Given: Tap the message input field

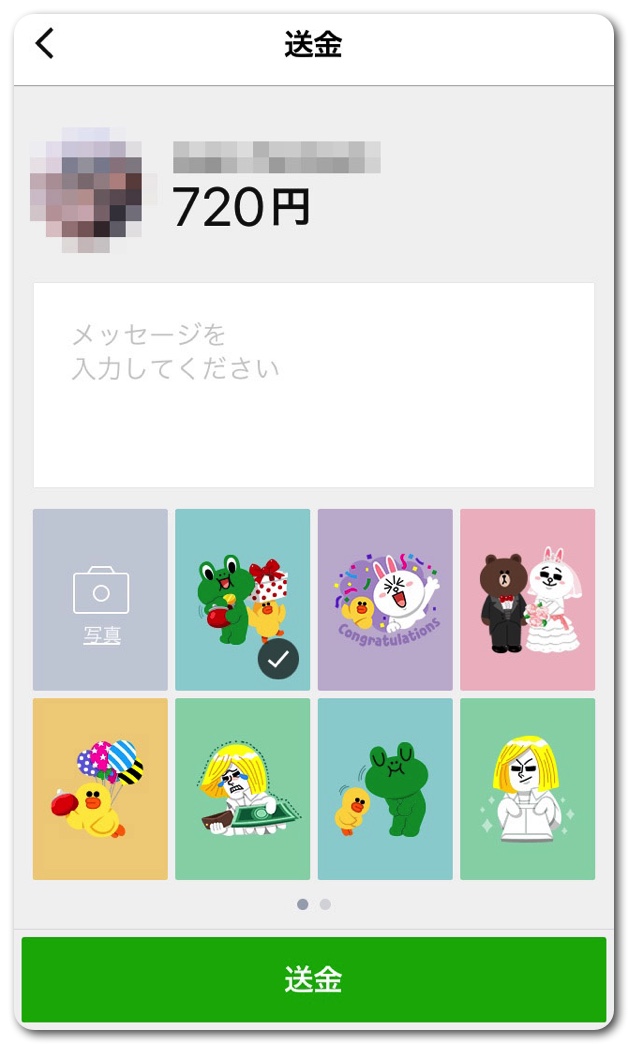Looking at the screenshot, I should pyautogui.click(x=313, y=385).
